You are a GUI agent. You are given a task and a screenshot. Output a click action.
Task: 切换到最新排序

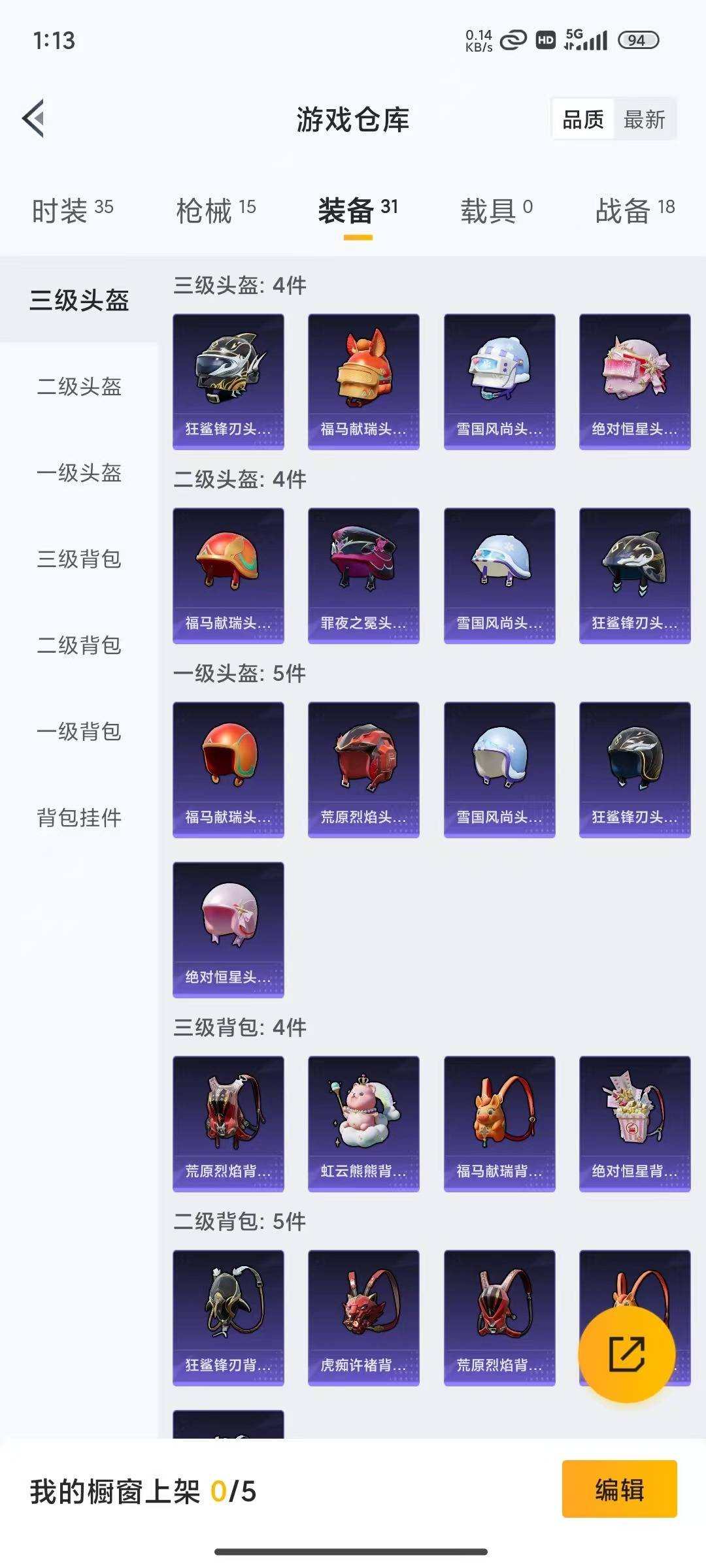(645, 119)
